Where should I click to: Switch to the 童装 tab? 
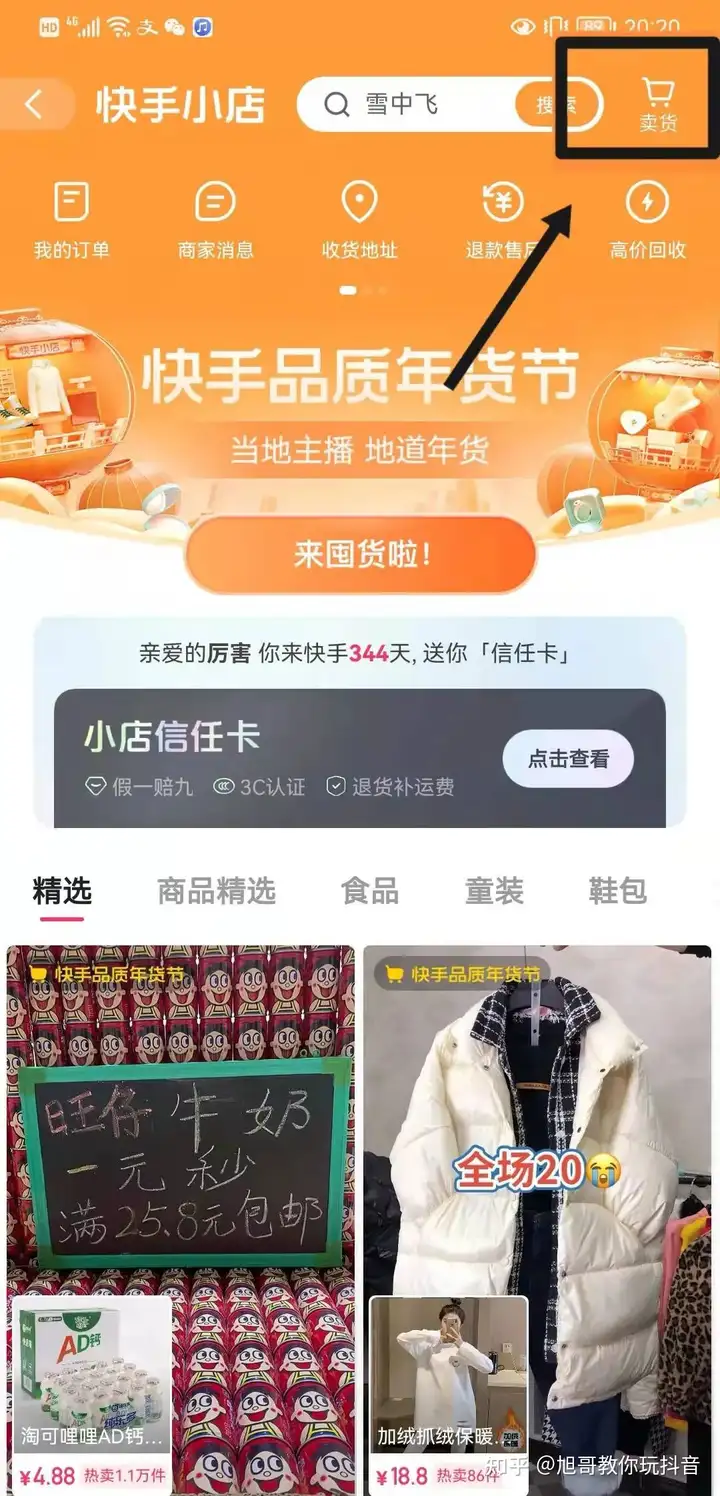(x=494, y=890)
